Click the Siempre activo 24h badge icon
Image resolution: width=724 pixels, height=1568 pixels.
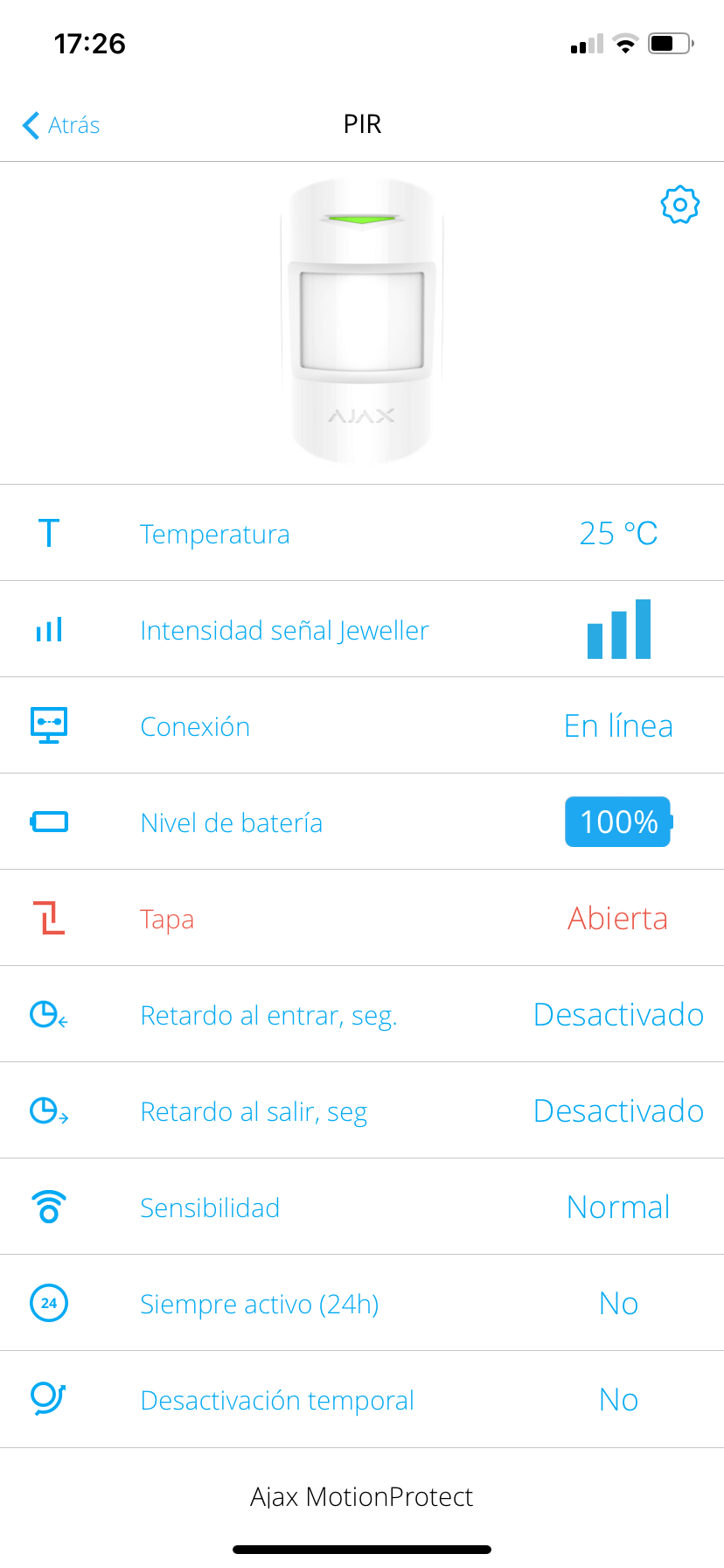[50, 1302]
